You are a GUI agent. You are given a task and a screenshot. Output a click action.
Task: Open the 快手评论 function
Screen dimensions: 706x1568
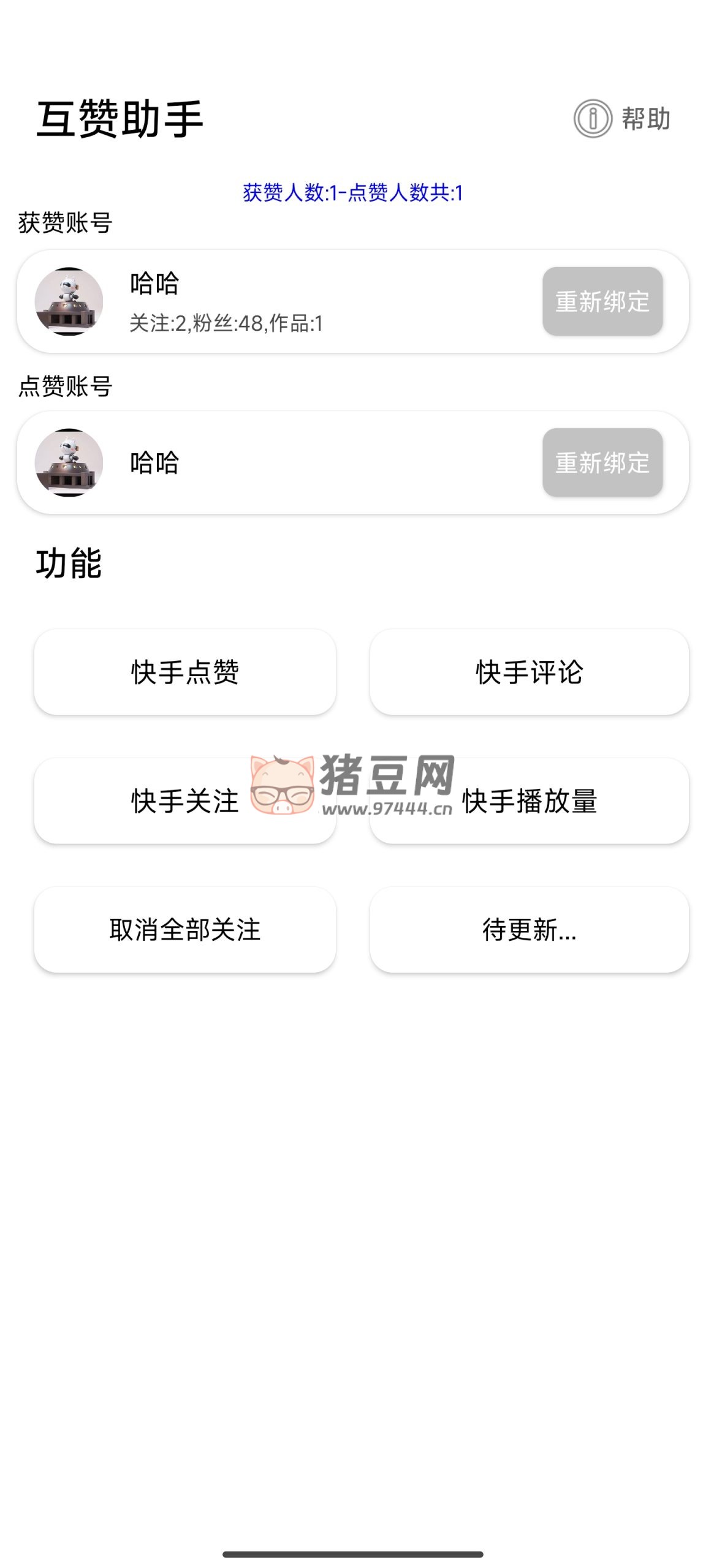point(529,672)
